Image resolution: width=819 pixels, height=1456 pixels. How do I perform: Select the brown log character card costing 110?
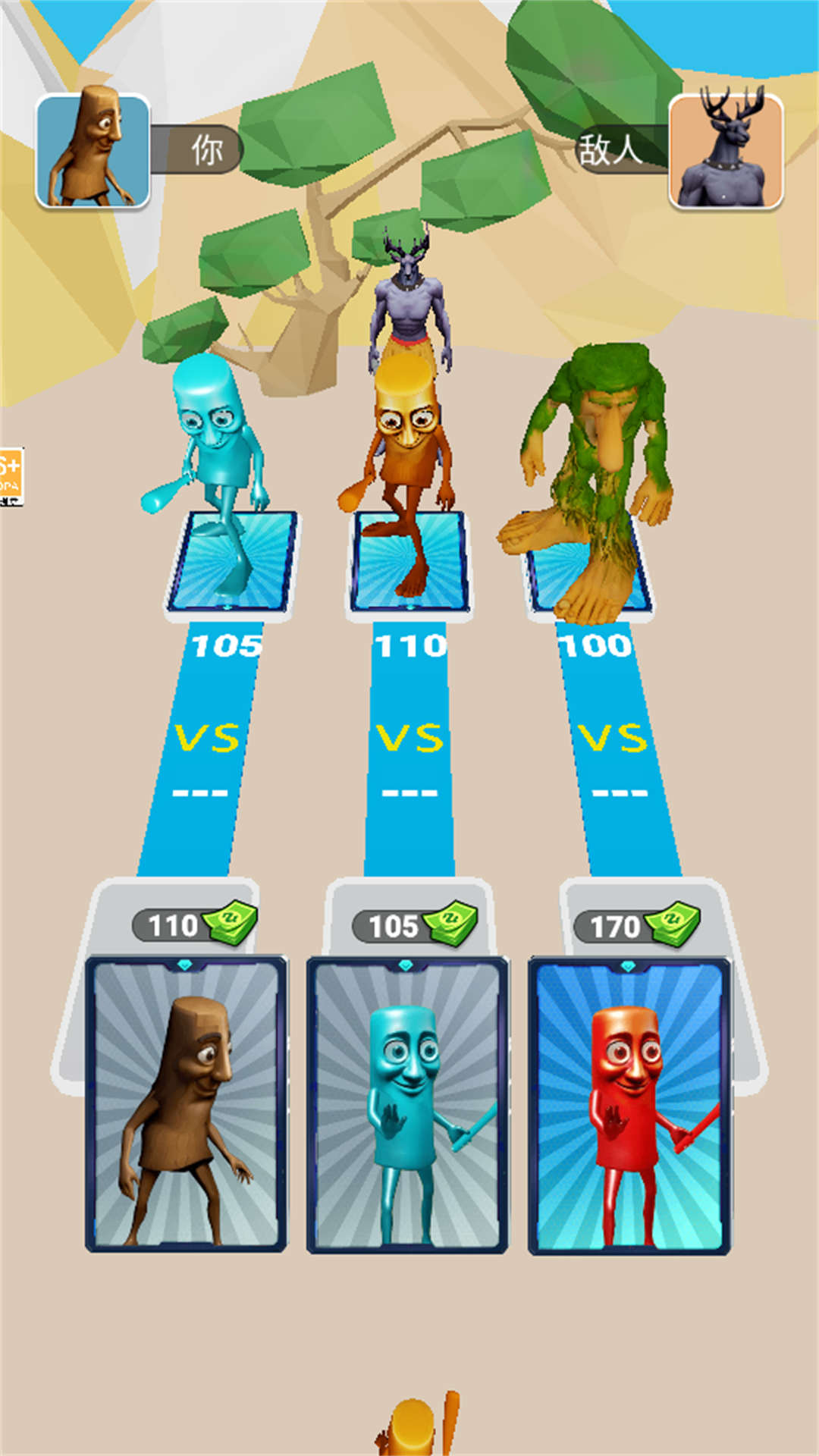(x=186, y=1103)
